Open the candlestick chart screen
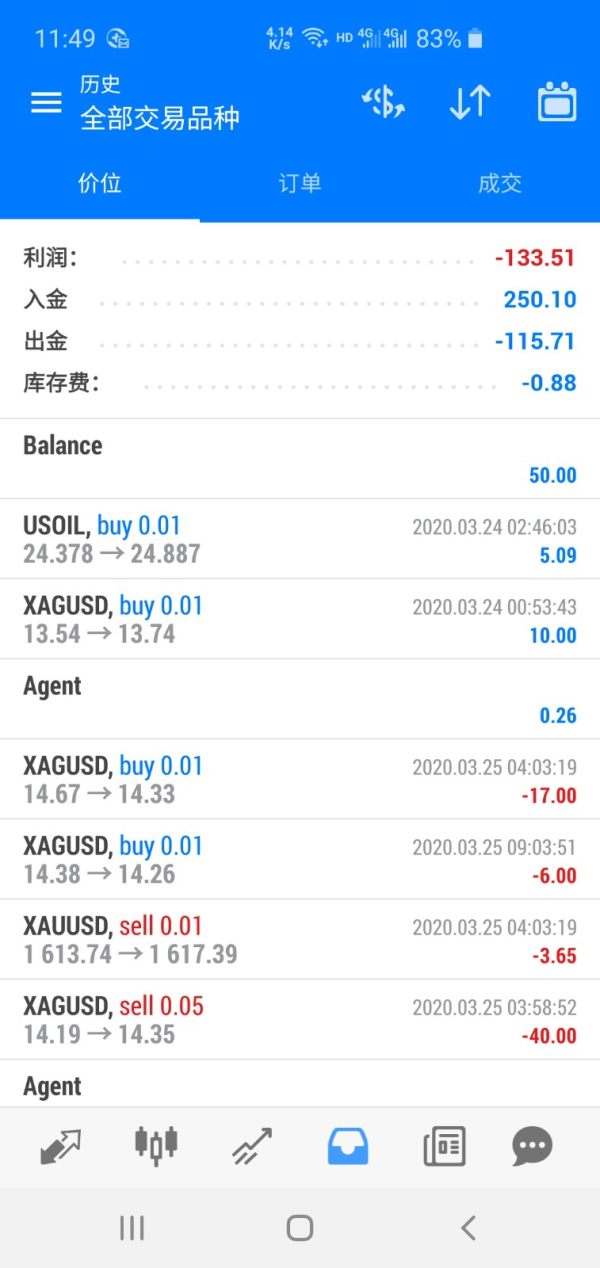The width and height of the screenshot is (600, 1268). click(156, 1146)
